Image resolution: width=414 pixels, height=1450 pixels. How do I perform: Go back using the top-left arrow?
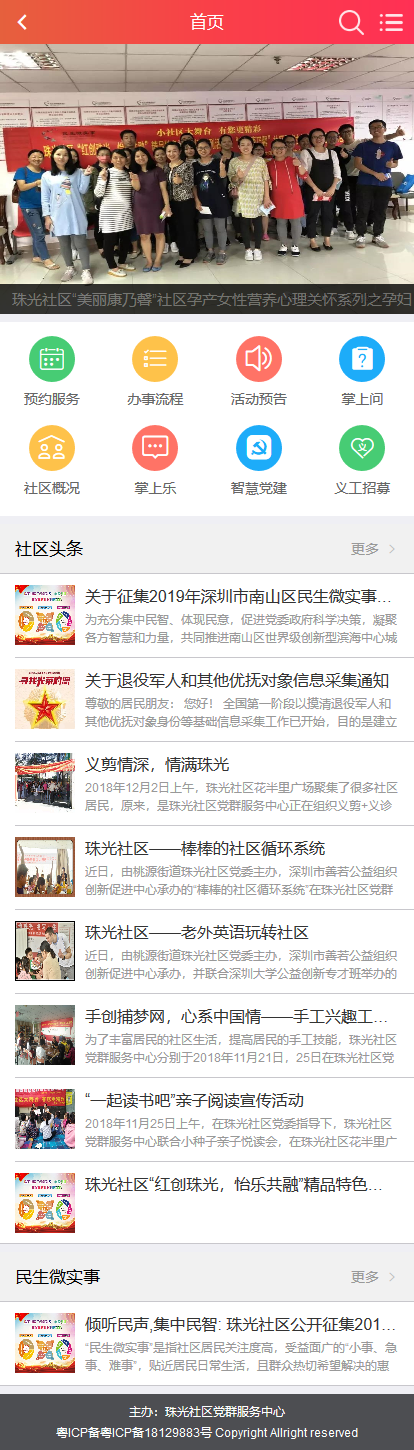[22, 22]
